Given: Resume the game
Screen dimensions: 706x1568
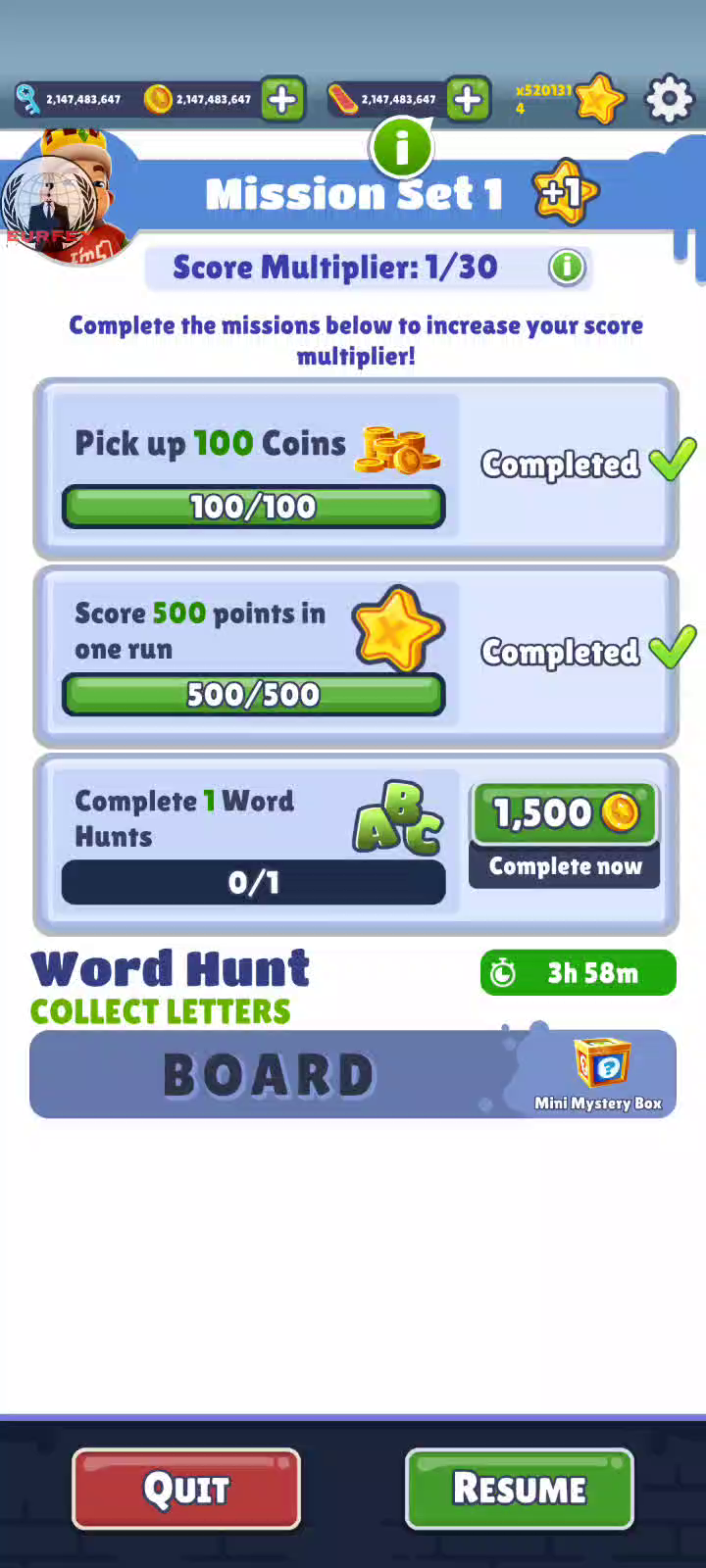Looking at the screenshot, I should point(519,1489).
